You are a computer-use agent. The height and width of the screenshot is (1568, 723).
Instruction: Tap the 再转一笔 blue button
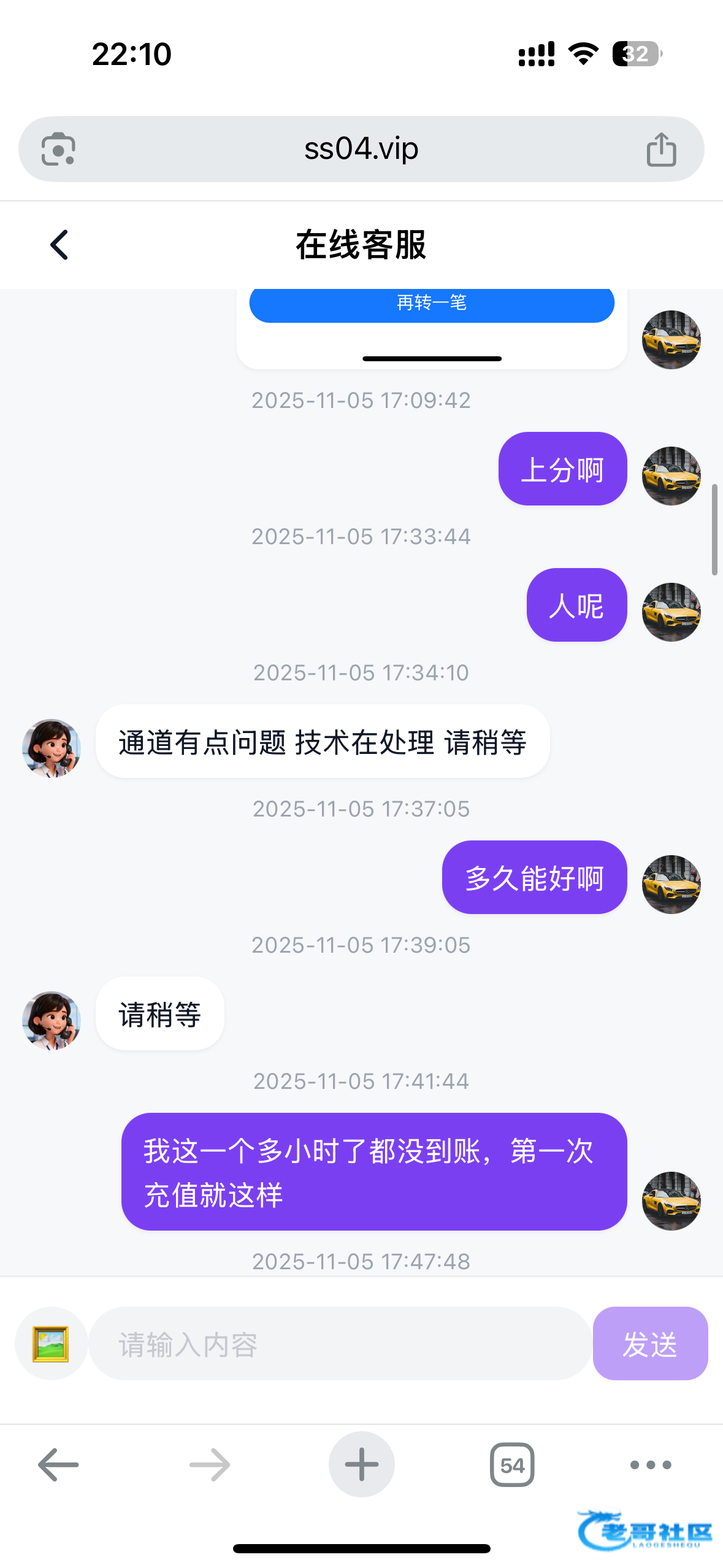[432, 304]
